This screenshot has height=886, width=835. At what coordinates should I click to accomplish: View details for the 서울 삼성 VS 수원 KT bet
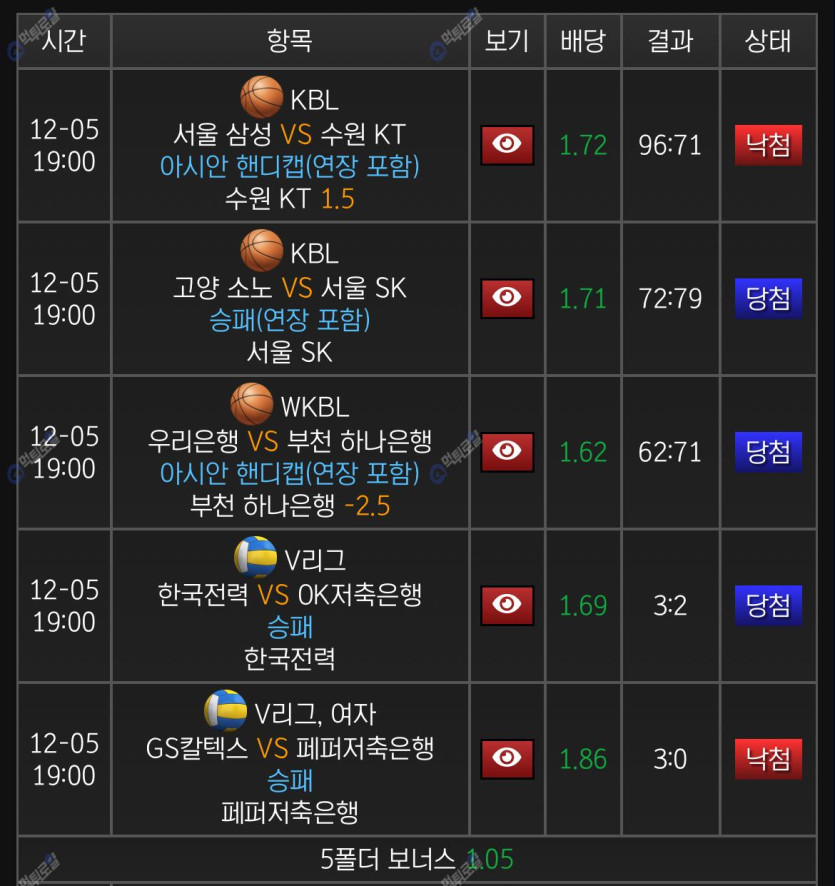pyautogui.click(x=507, y=145)
